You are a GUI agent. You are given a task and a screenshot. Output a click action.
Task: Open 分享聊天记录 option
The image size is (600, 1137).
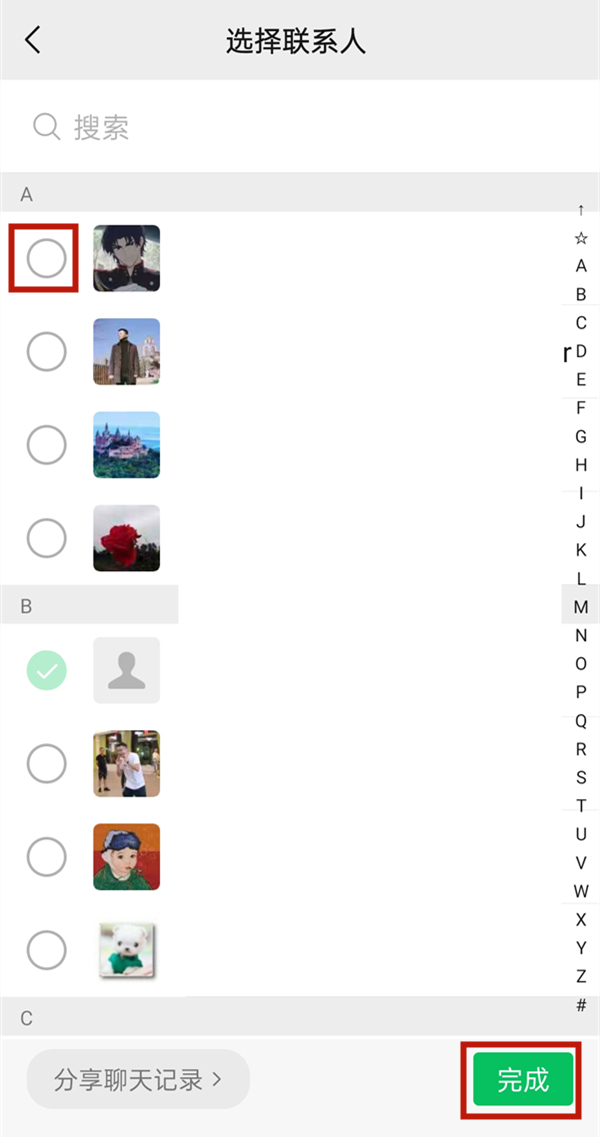coord(138,1079)
